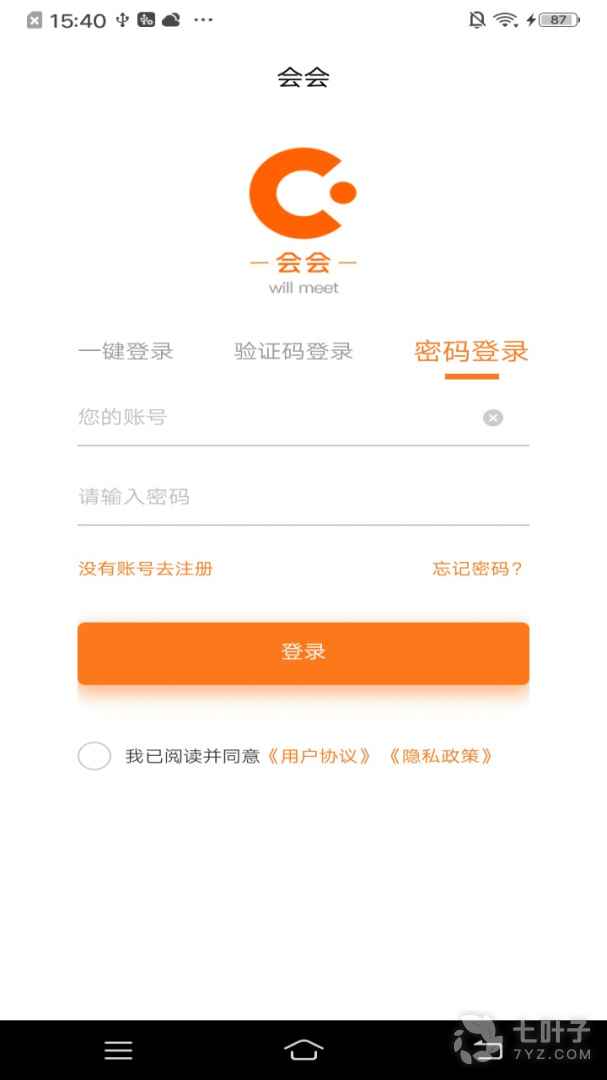
Task: Open the 《用户协议》 link
Action: 320,756
